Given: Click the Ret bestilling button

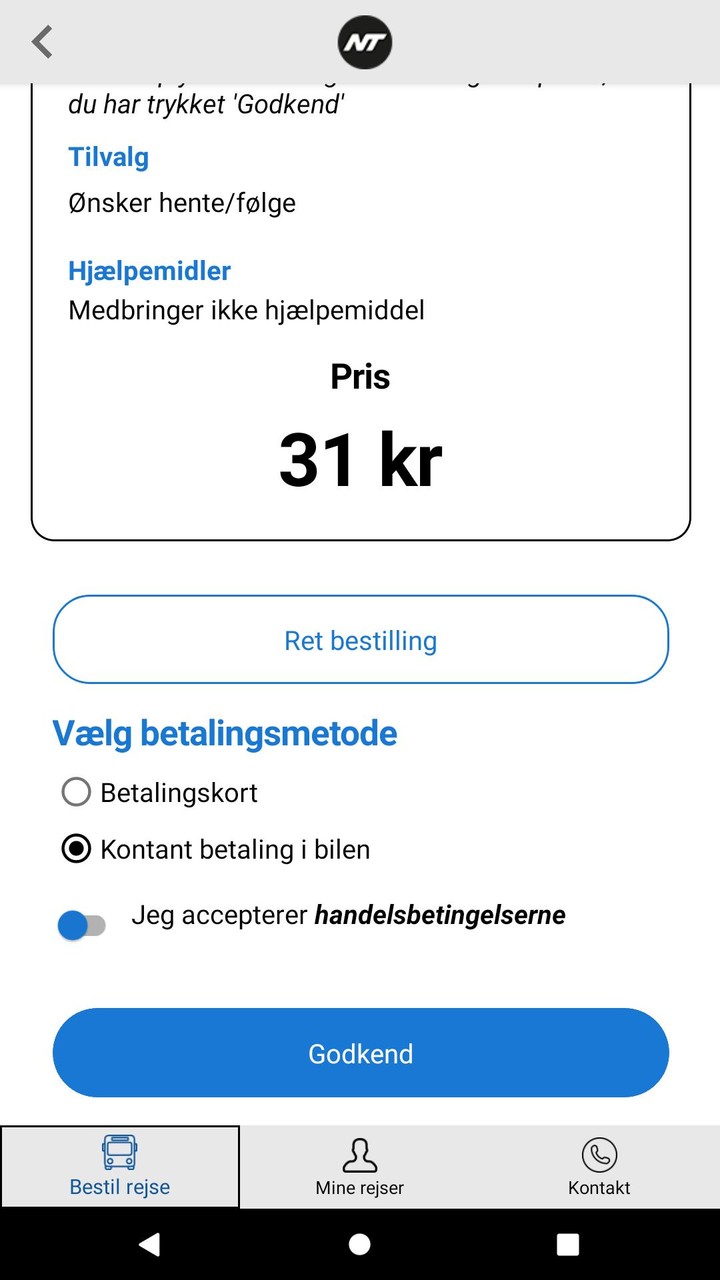Looking at the screenshot, I should pyautogui.click(x=360, y=639).
